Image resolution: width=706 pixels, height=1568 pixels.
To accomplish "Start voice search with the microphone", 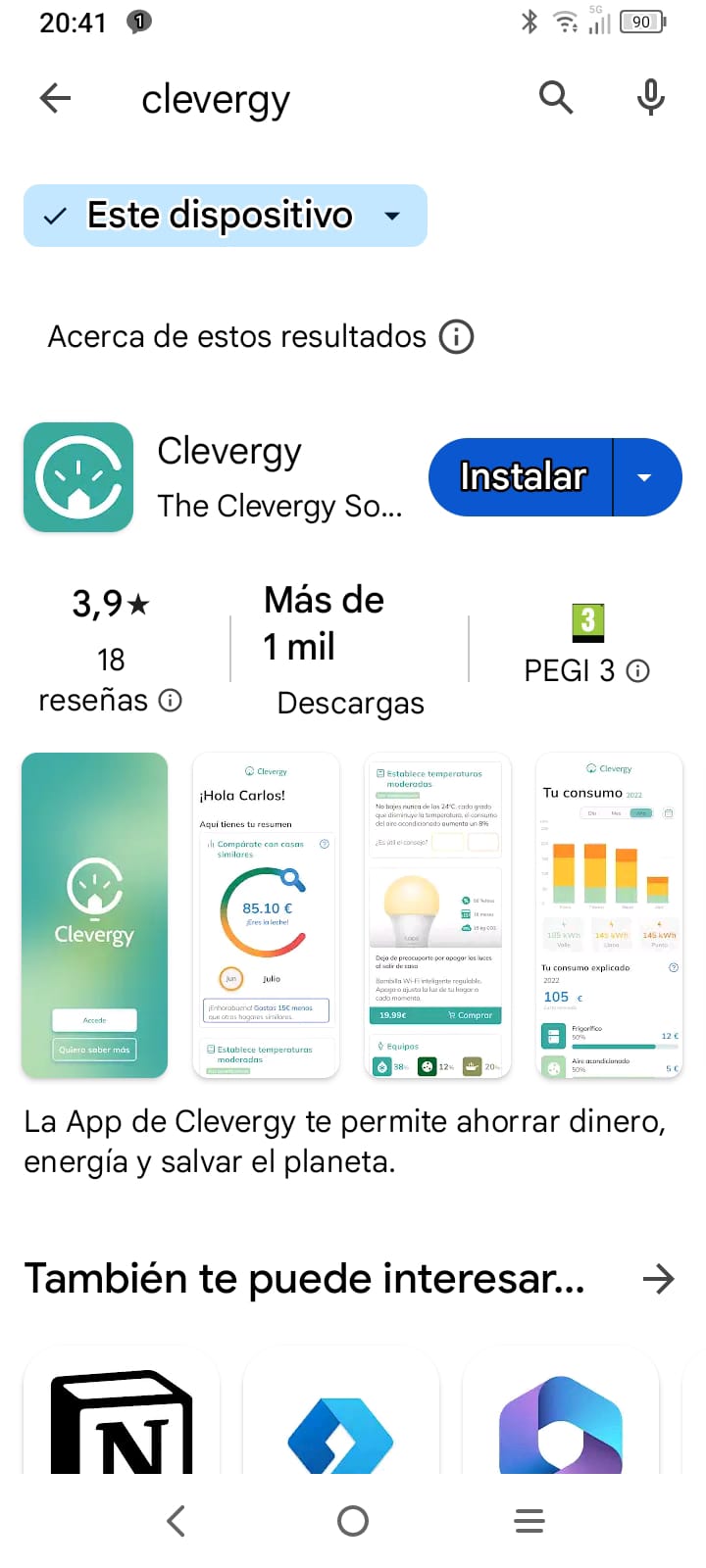I will coord(650,98).
